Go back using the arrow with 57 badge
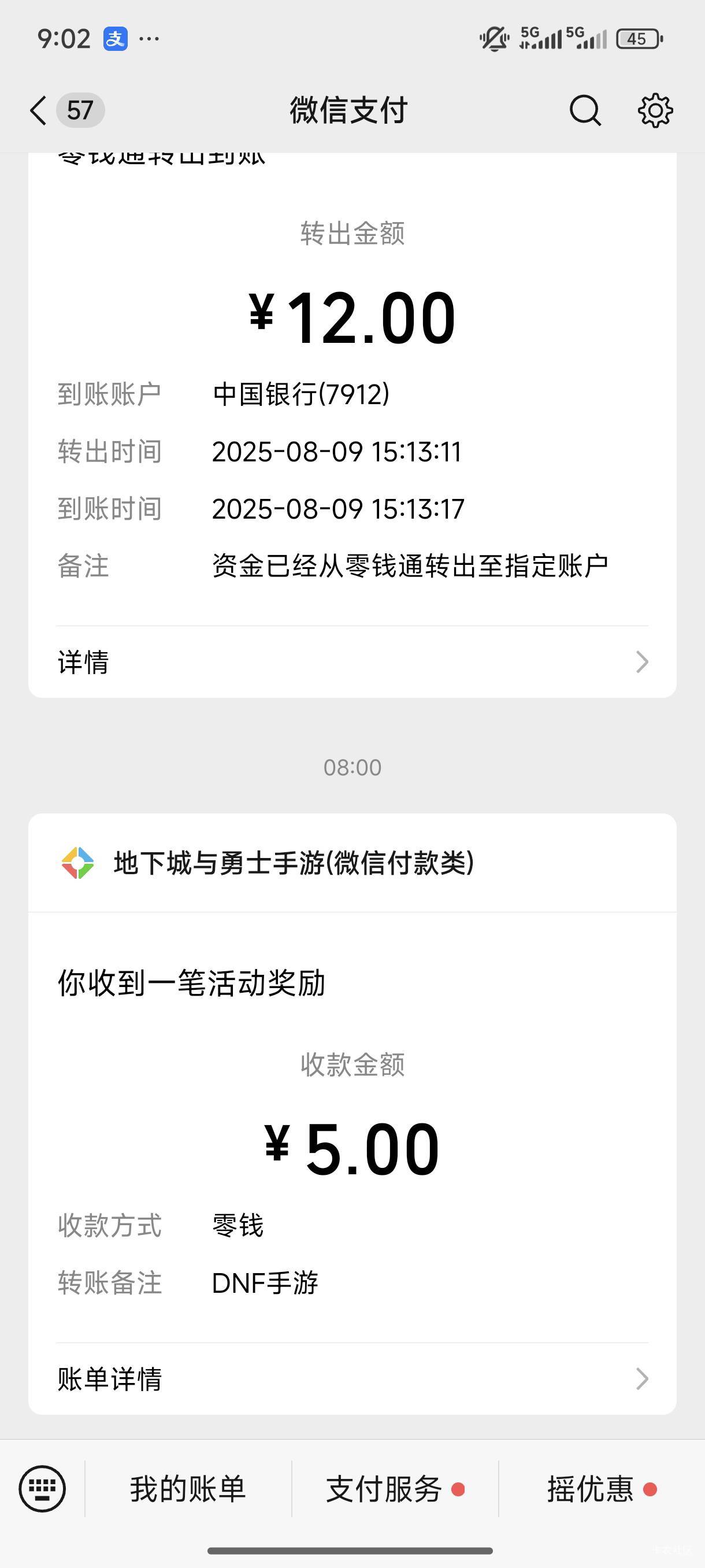Viewport: 705px width, 1568px height. coord(66,110)
